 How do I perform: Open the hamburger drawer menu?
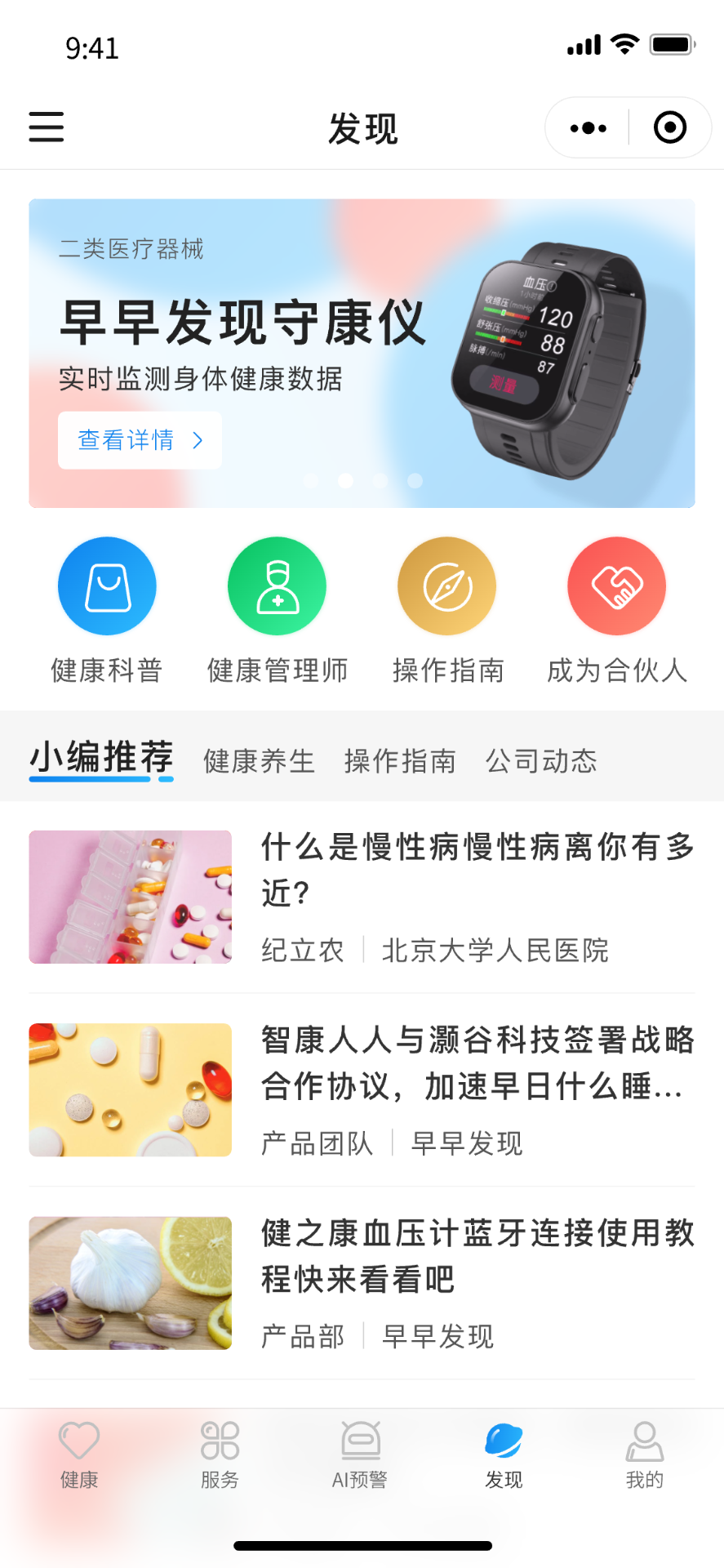tap(47, 127)
